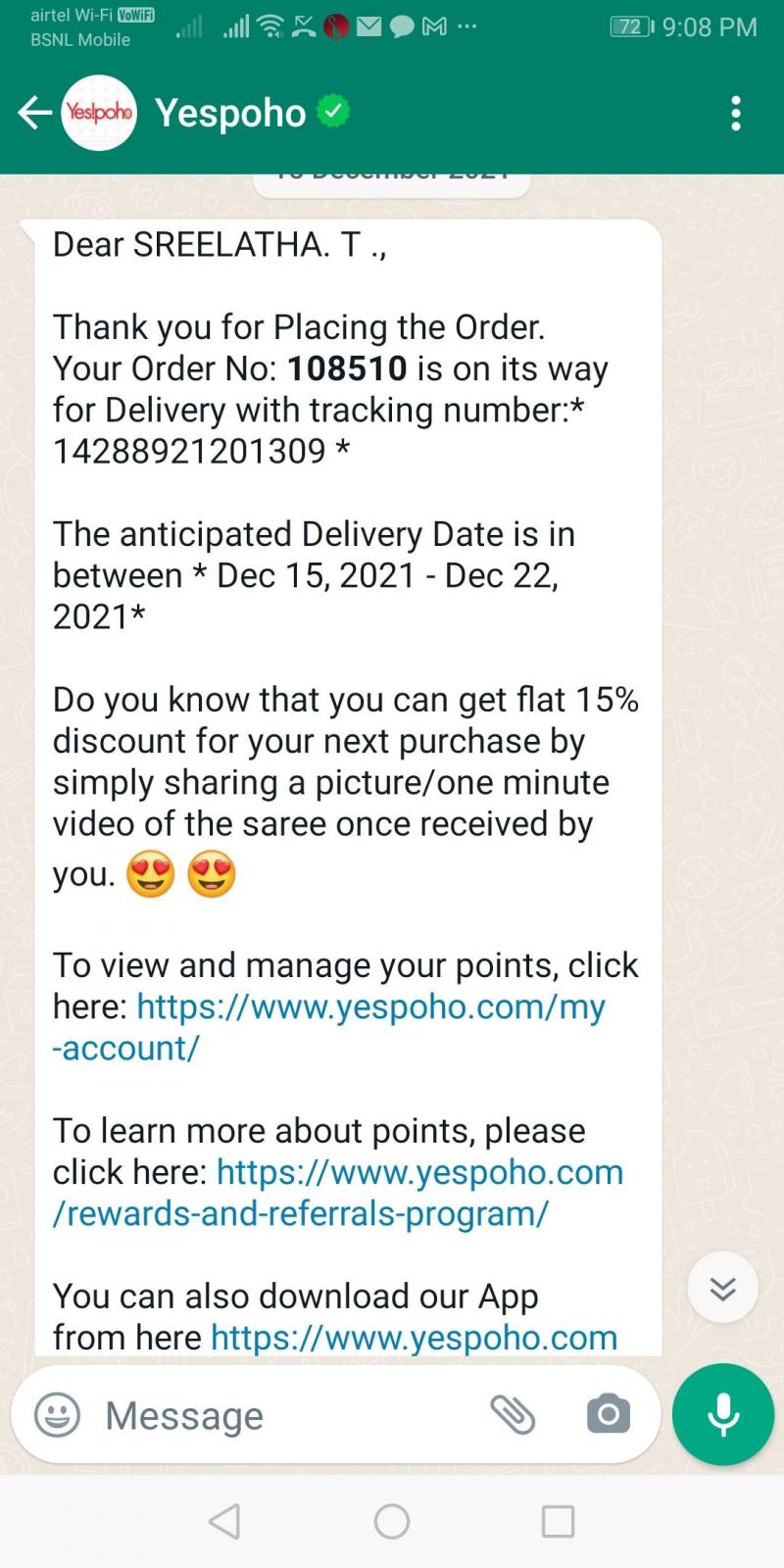
Task: Open Yespoho business profile from the header
Action: point(230,113)
